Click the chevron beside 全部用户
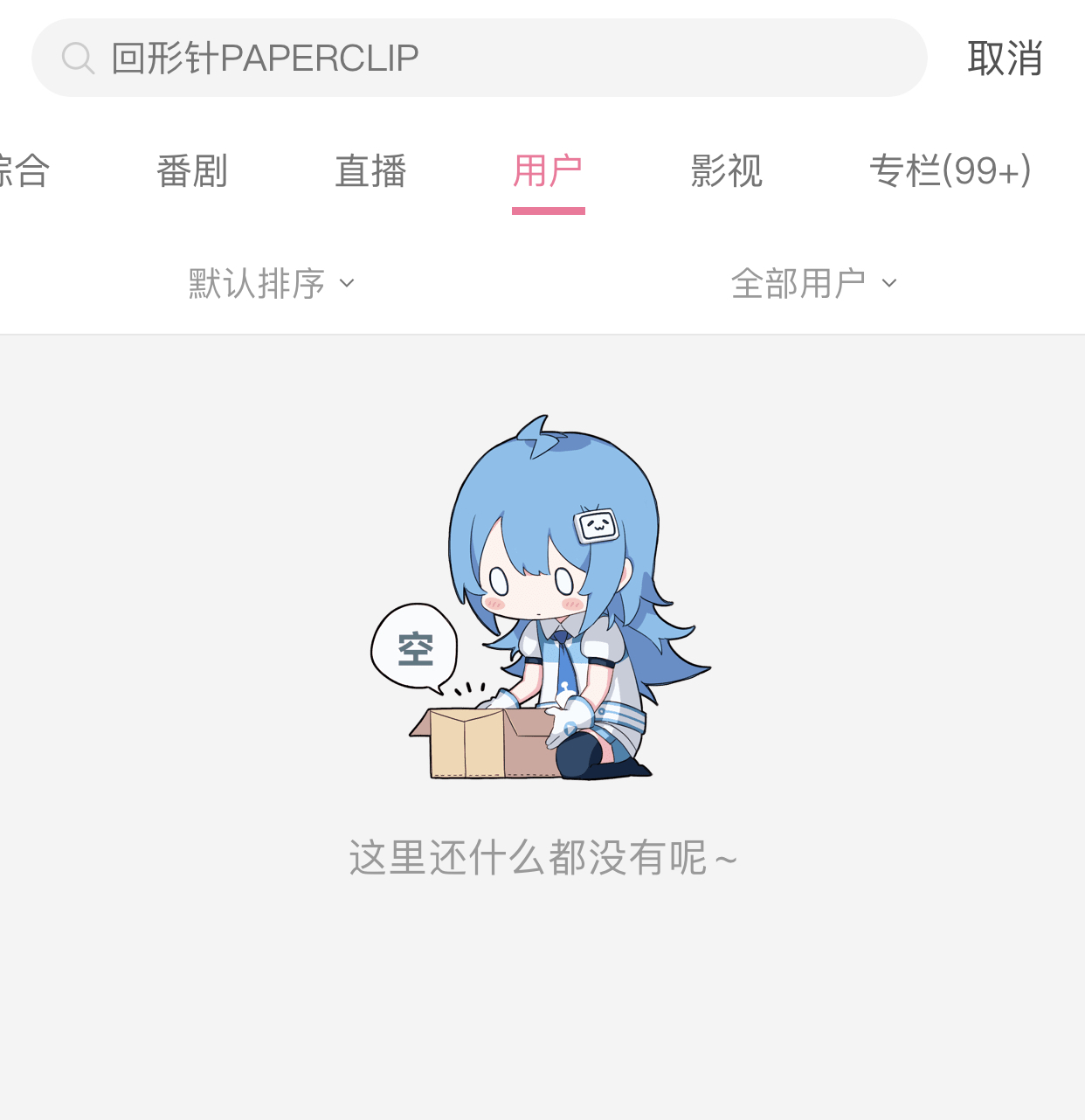The height and width of the screenshot is (1120, 1085). [x=889, y=283]
